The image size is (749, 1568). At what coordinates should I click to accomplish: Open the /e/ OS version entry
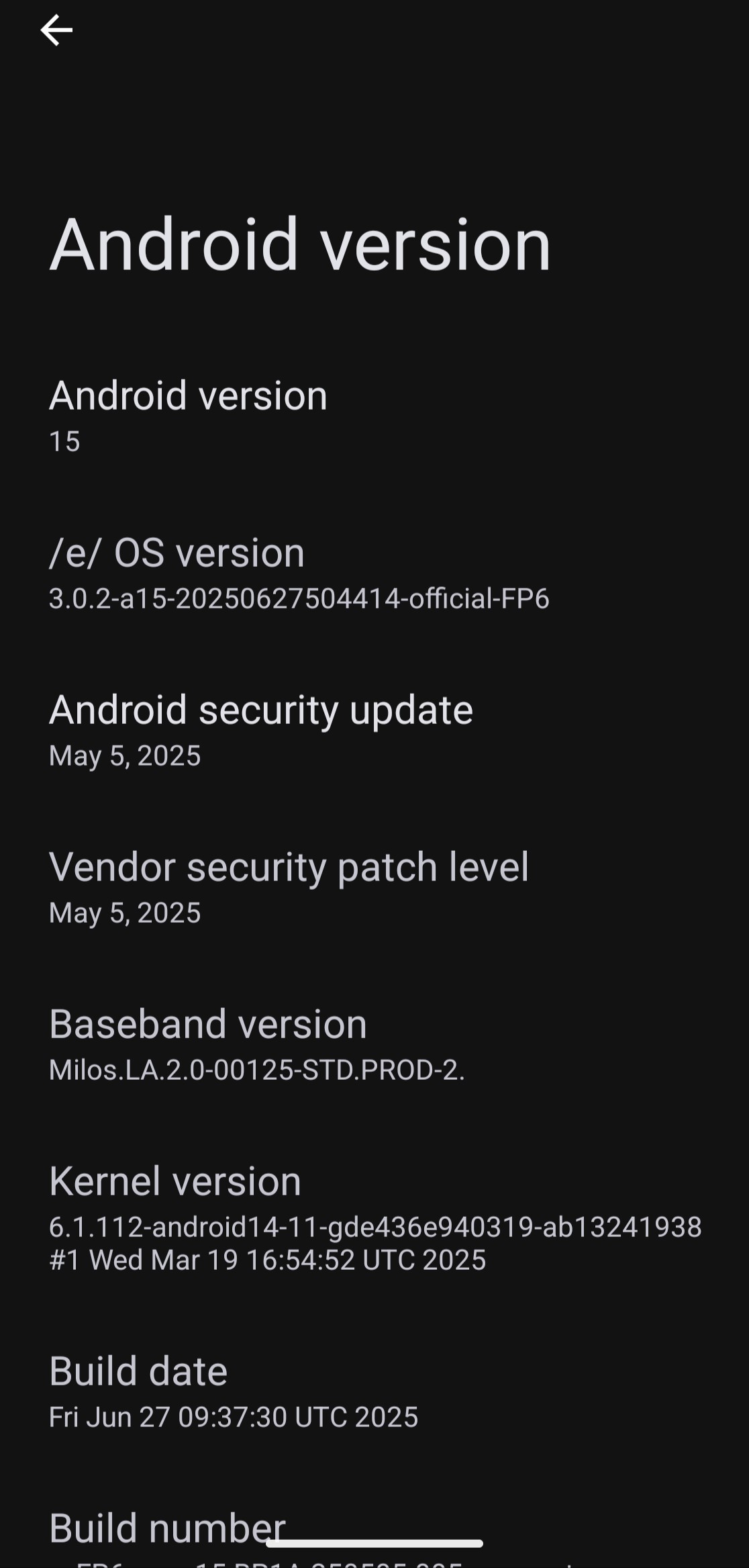[x=374, y=573]
